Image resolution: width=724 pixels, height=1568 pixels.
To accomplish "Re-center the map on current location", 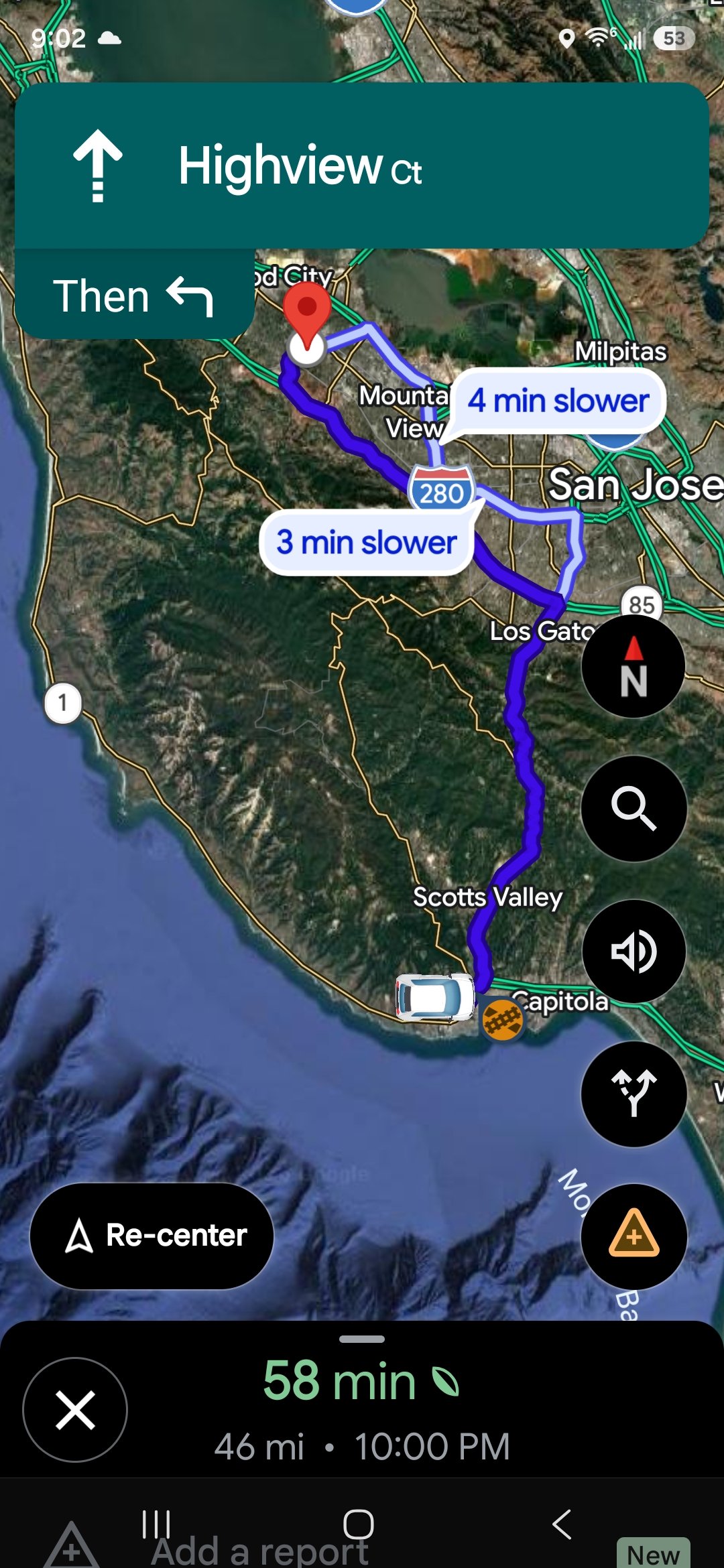I will click(152, 1236).
